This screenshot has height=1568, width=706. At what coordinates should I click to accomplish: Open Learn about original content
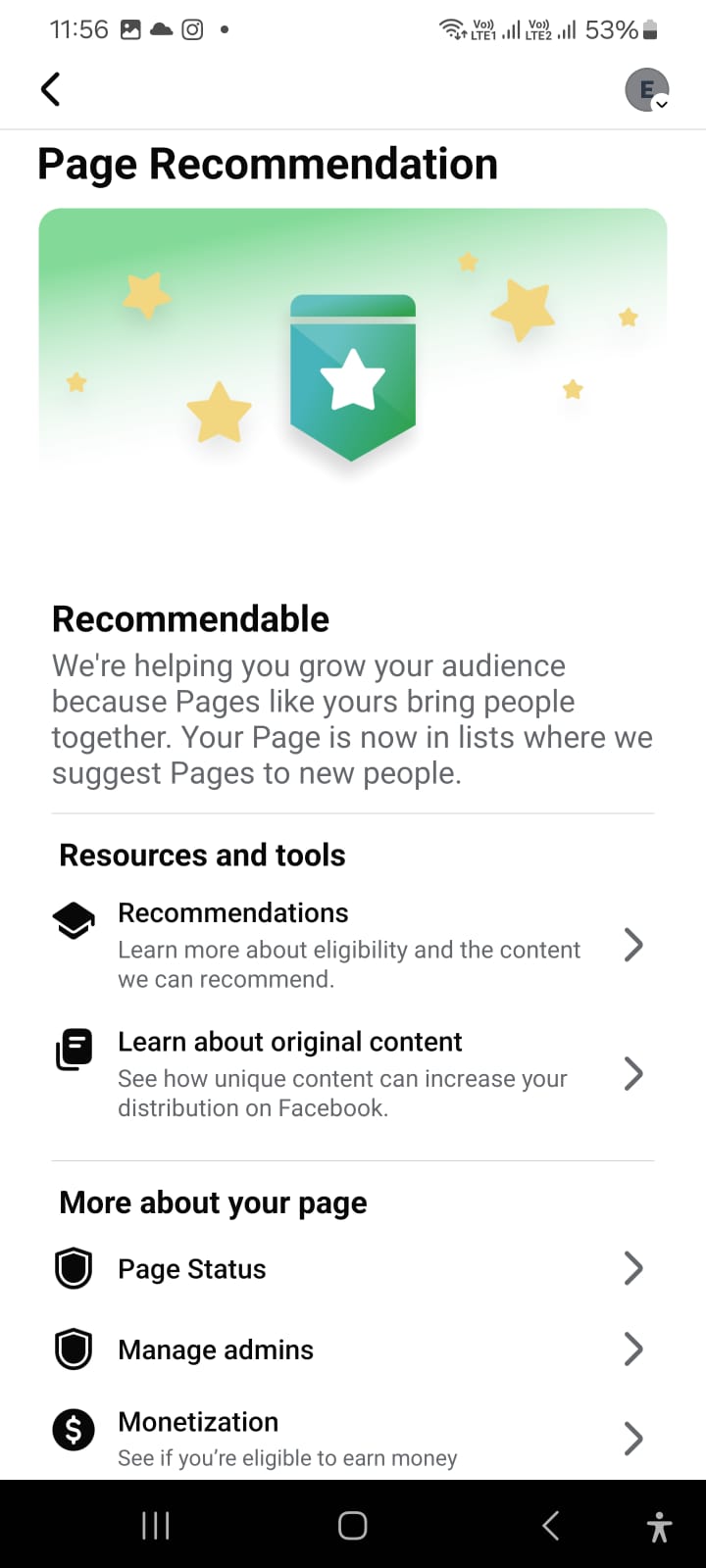(353, 1074)
